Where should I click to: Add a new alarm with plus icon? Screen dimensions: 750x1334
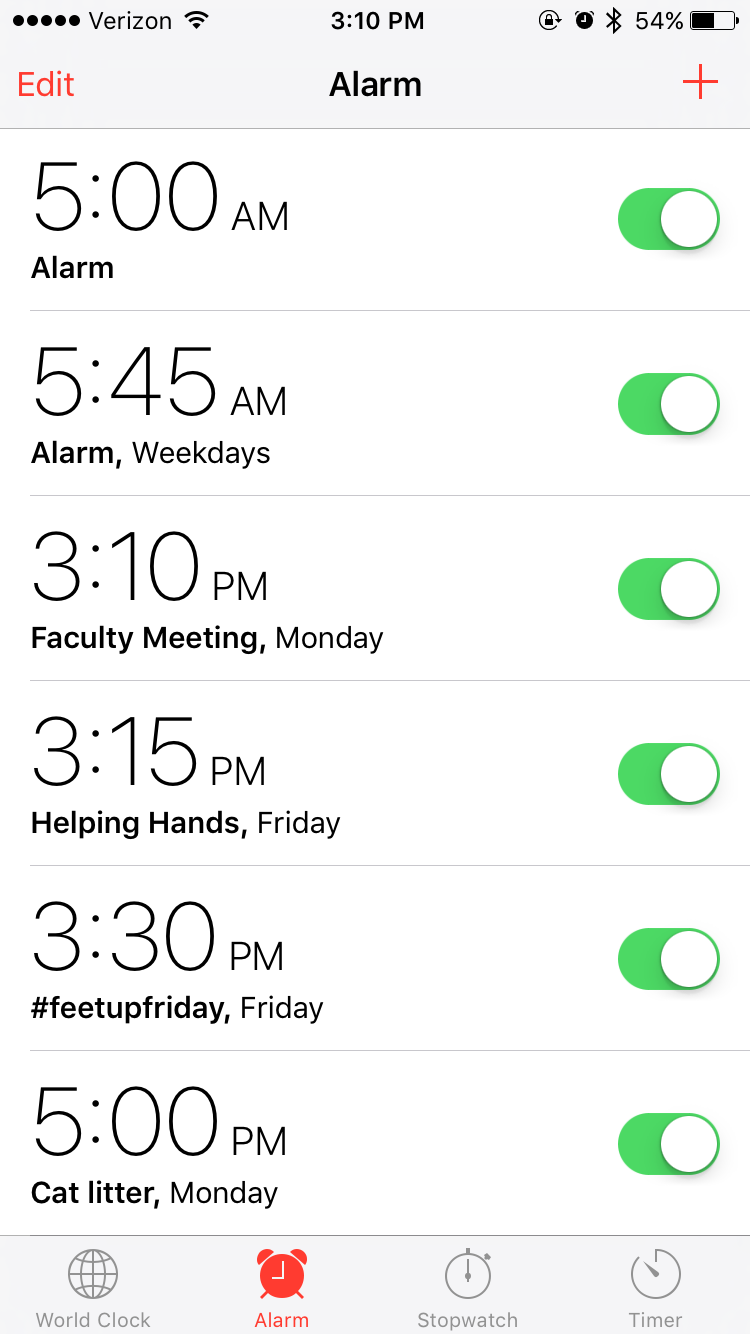pyautogui.click(x=700, y=83)
